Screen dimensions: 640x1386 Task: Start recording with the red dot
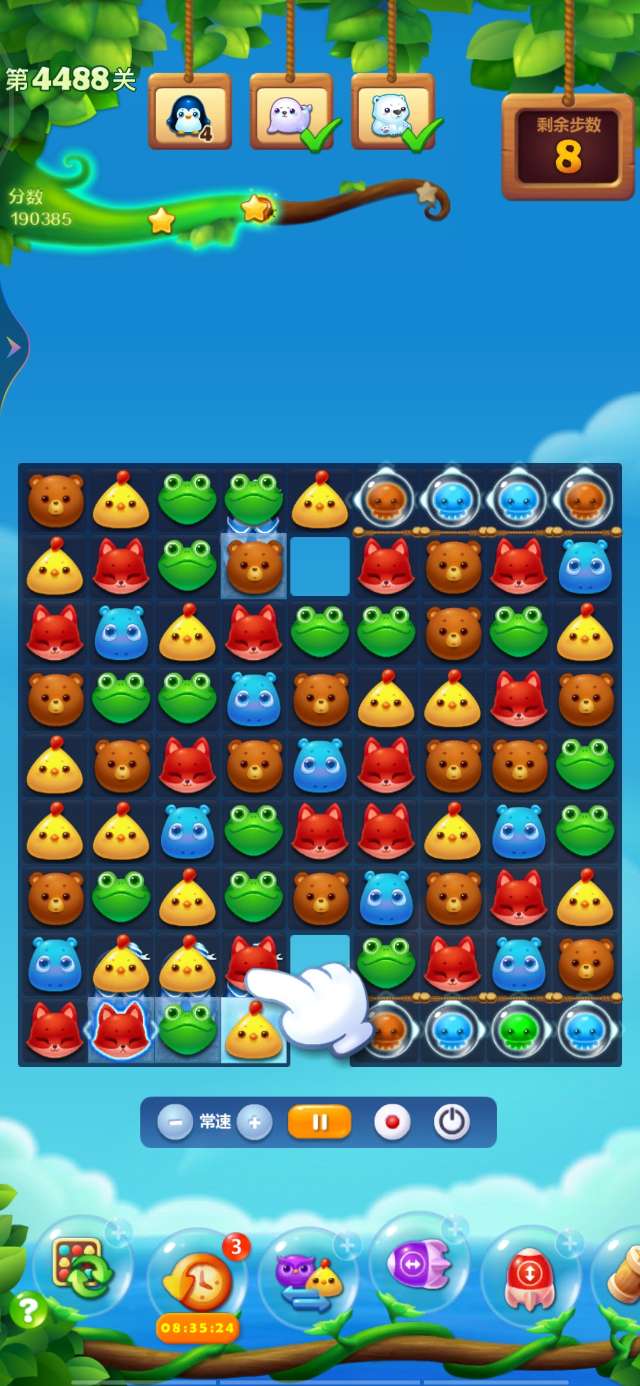coord(392,1122)
